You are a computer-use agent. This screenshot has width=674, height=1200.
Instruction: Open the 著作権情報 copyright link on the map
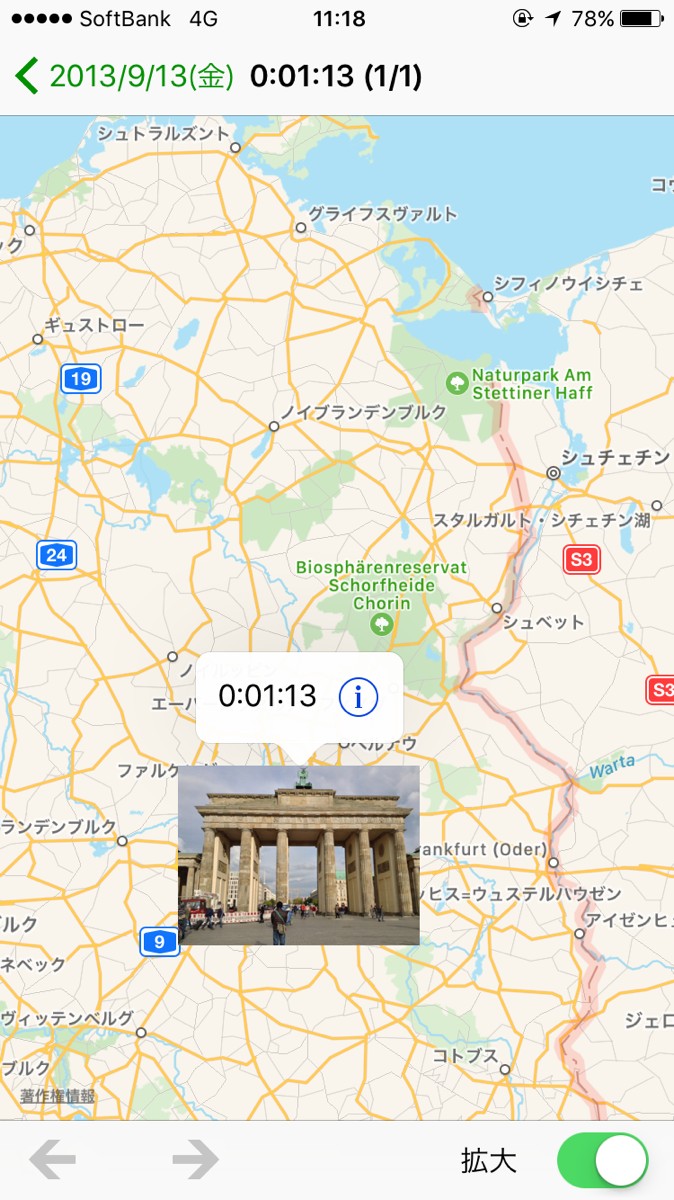coord(57,1096)
